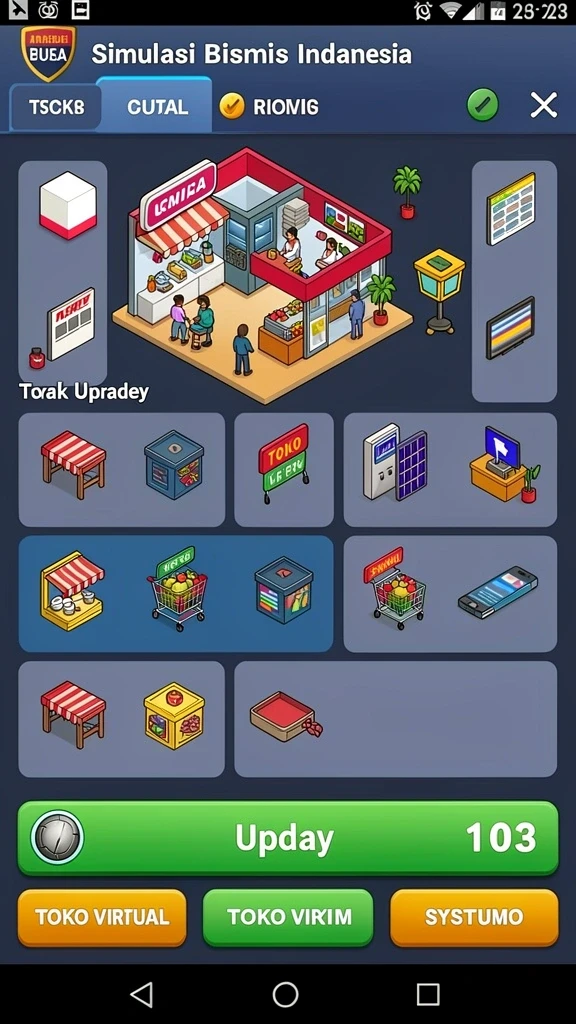This screenshot has height=1024, width=576.
Task: Tap the green Upday button
Action: click(x=288, y=838)
